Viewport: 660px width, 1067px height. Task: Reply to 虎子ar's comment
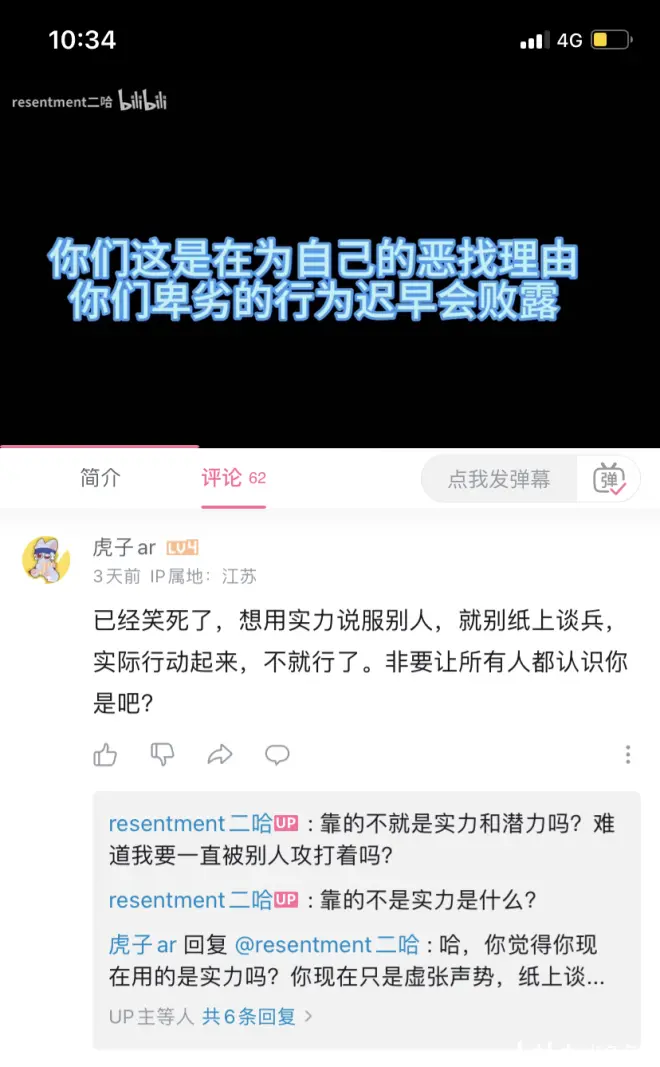click(277, 754)
